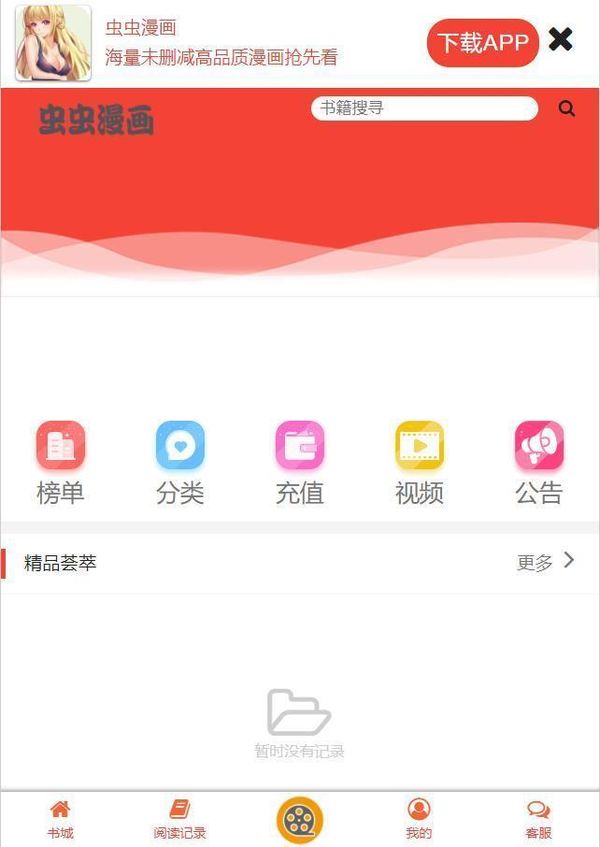The height and width of the screenshot is (847, 600).
Task: Open the 榜单 rankings section
Action: click(x=60, y=462)
